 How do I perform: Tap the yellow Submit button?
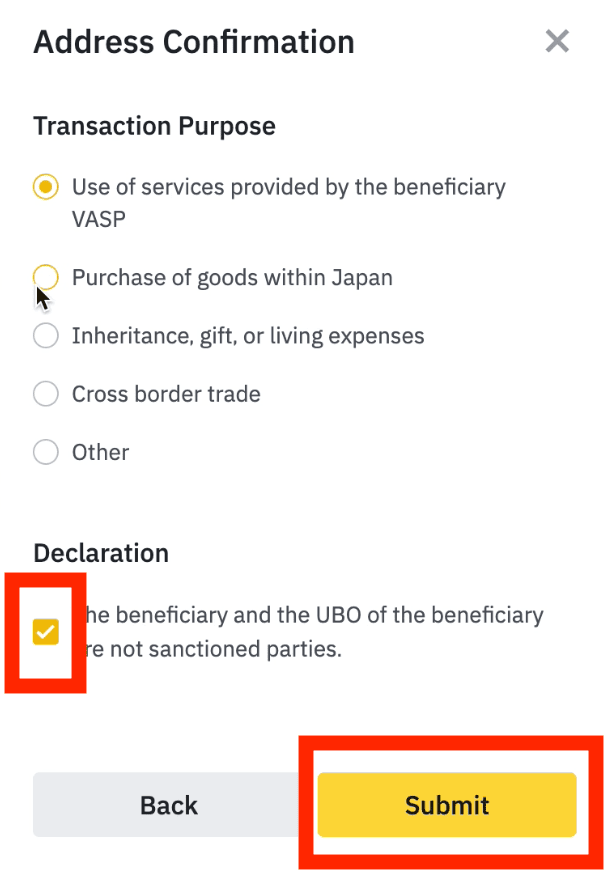(447, 805)
